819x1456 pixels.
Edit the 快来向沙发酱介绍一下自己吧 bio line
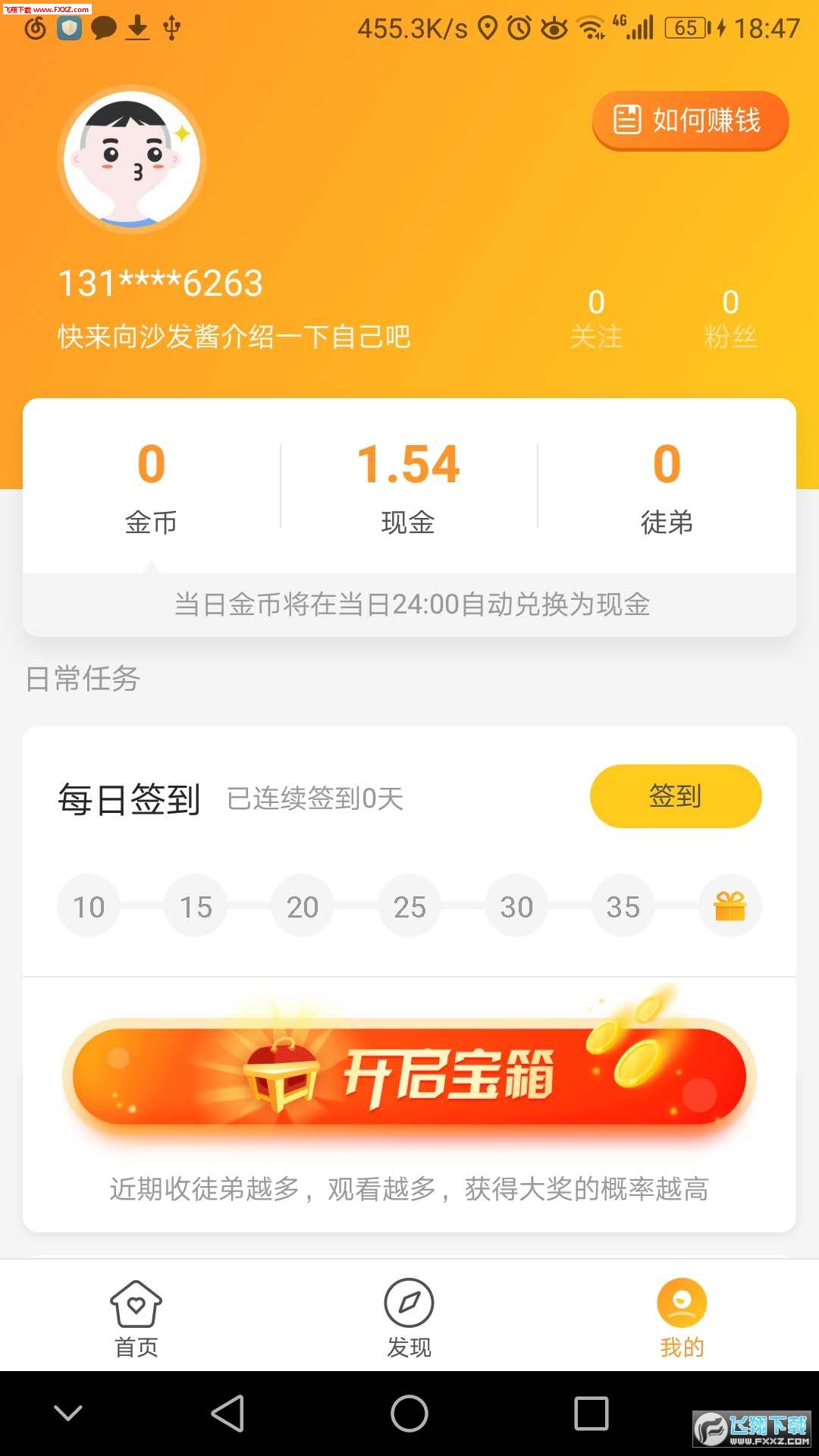point(234,337)
